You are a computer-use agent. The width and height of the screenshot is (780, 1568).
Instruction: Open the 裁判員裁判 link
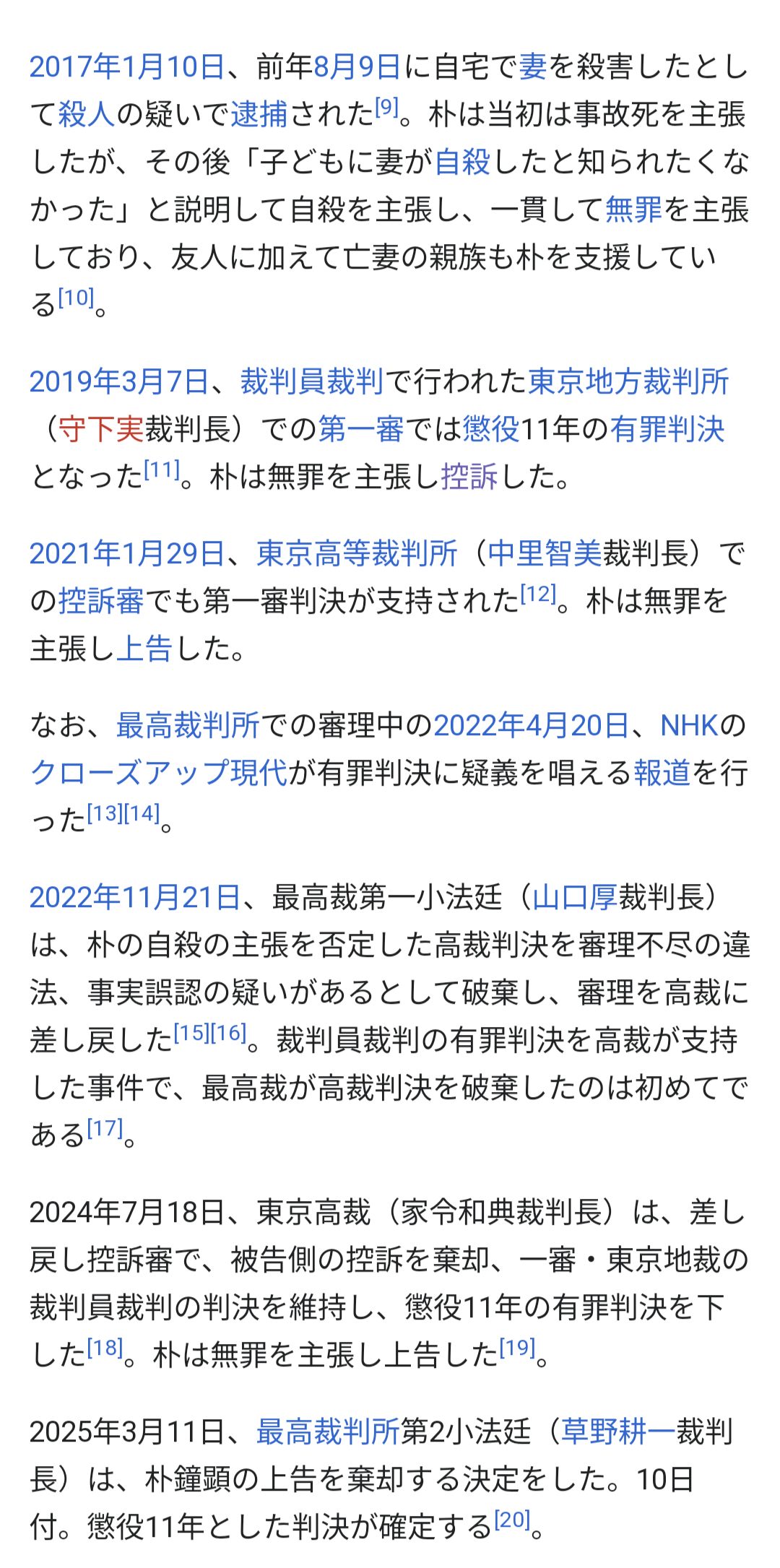pyautogui.click(x=311, y=382)
